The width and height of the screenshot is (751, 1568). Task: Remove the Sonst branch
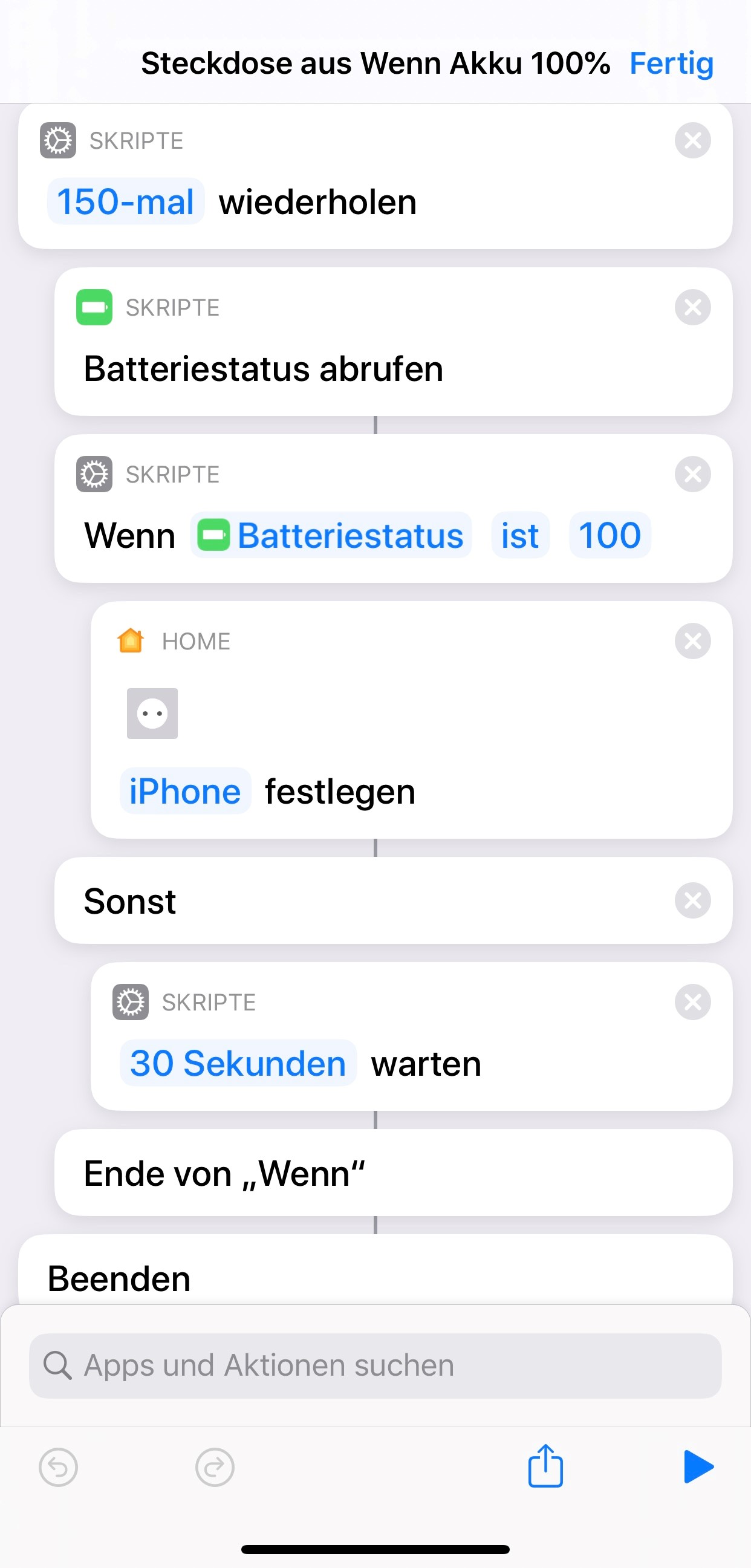click(692, 900)
